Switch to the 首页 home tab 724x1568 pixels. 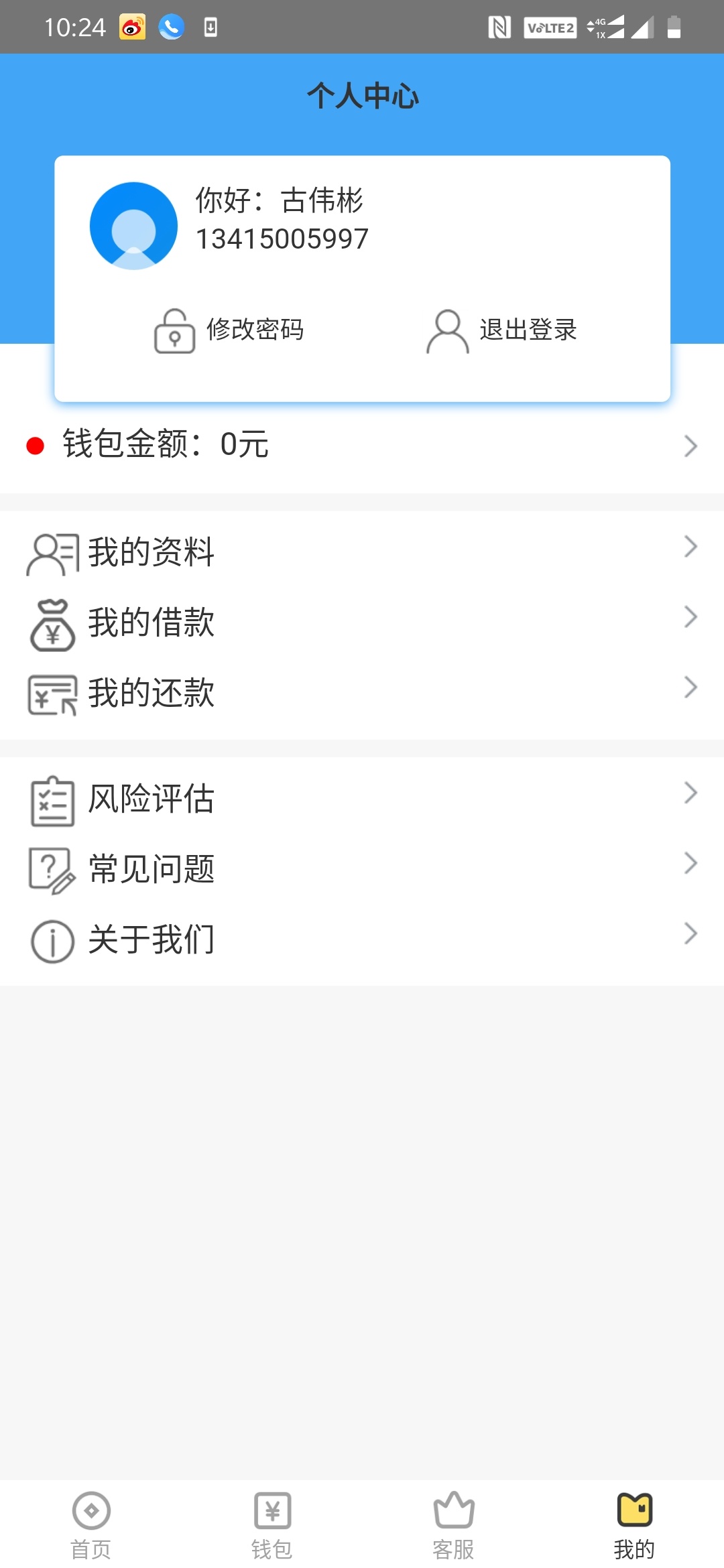90,1525
